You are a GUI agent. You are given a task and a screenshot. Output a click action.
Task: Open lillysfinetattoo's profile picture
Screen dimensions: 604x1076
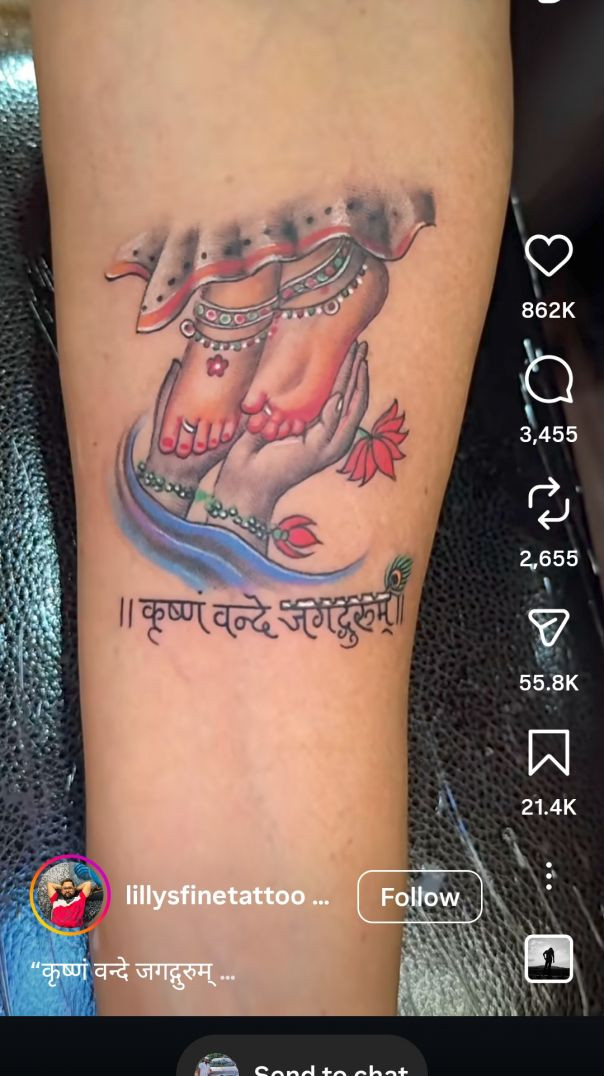tap(70, 895)
